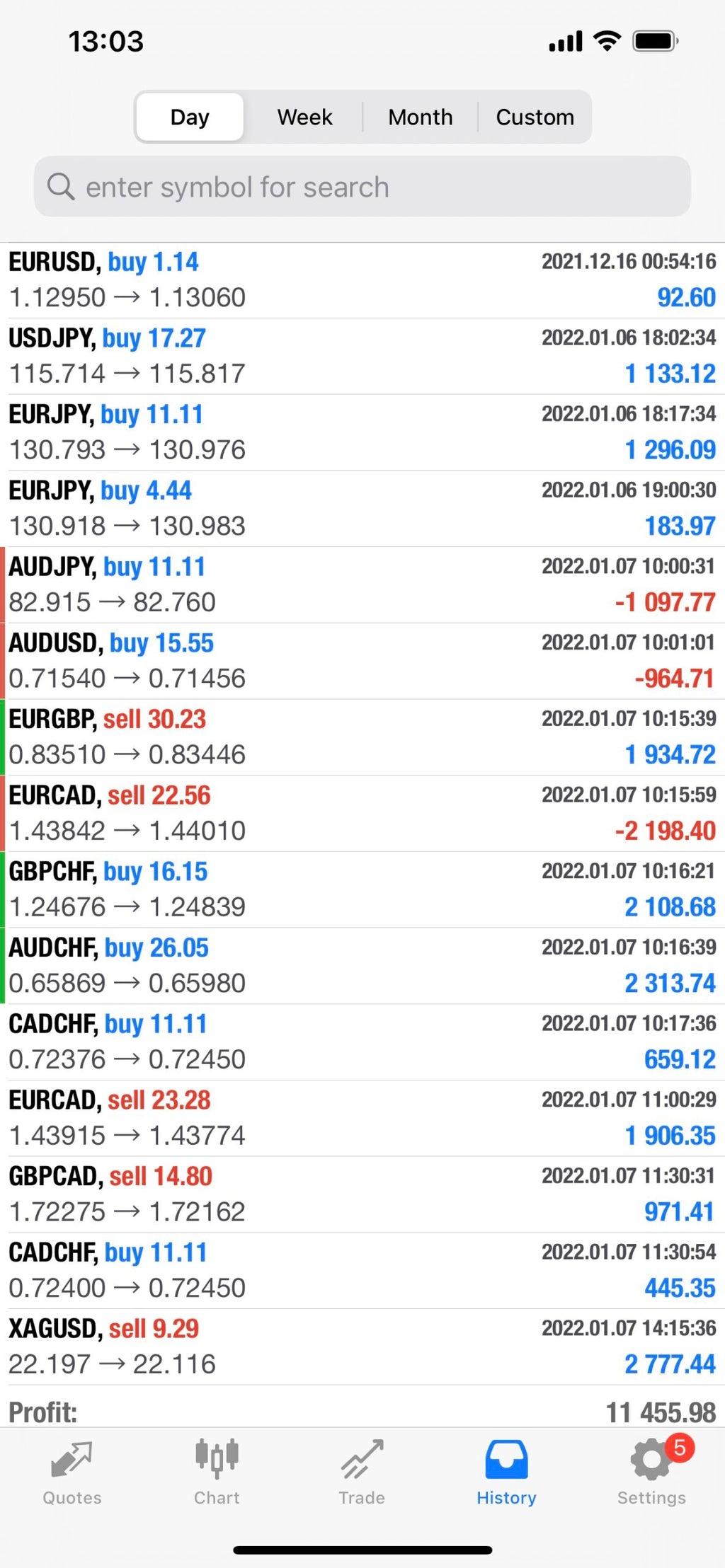View the XAGUSD sell 9.29 deal
The image size is (725, 1568).
click(362, 1347)
